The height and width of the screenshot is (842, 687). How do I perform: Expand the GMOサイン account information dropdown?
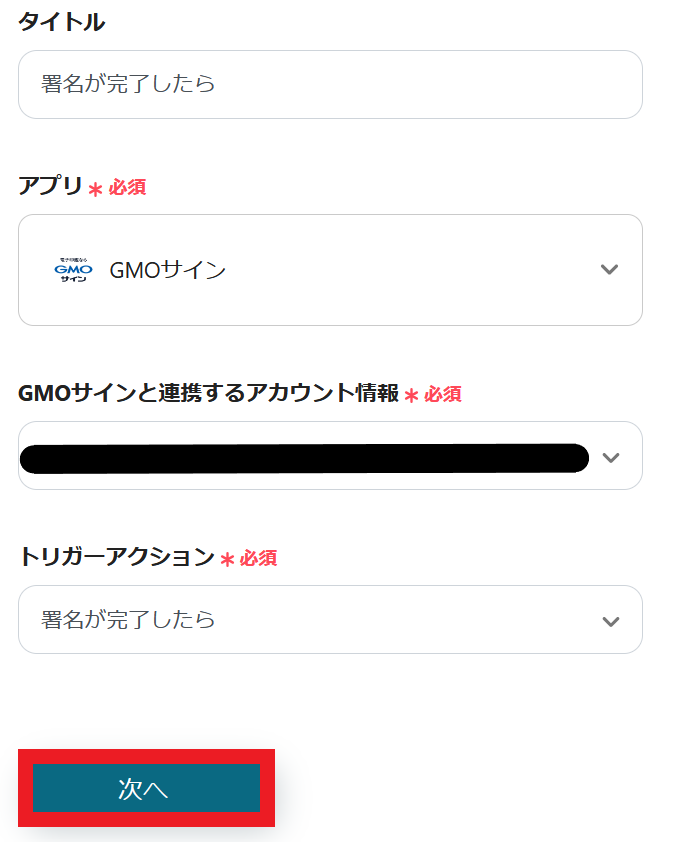tap(330, 457)
